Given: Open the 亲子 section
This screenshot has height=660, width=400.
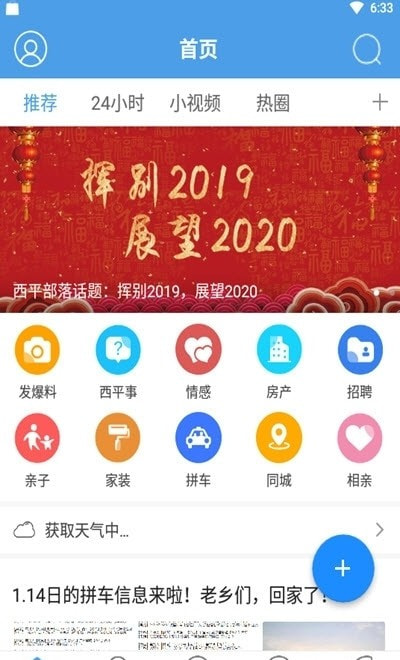Looking at the screenshot, I should point(37,450).
